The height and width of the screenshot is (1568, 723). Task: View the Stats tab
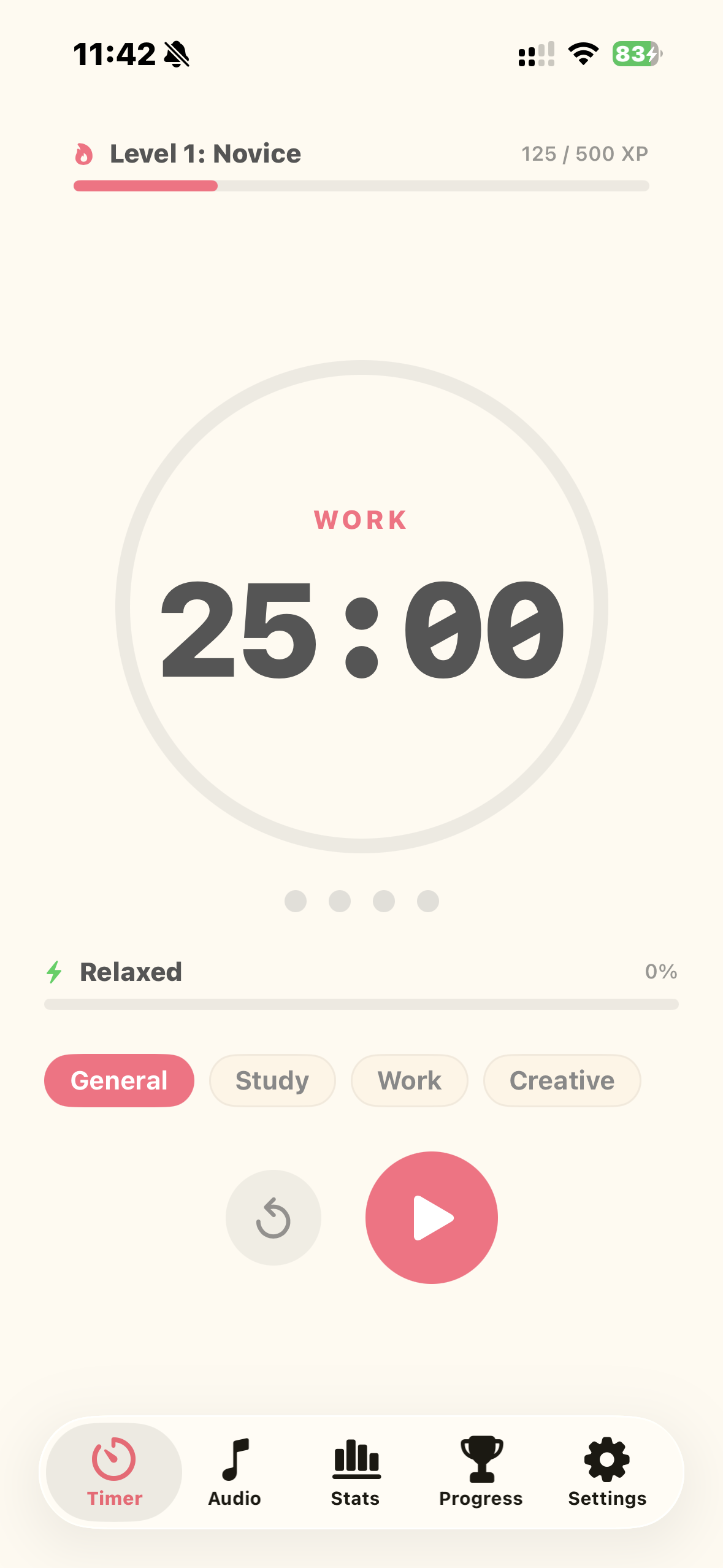point(356,1471)
